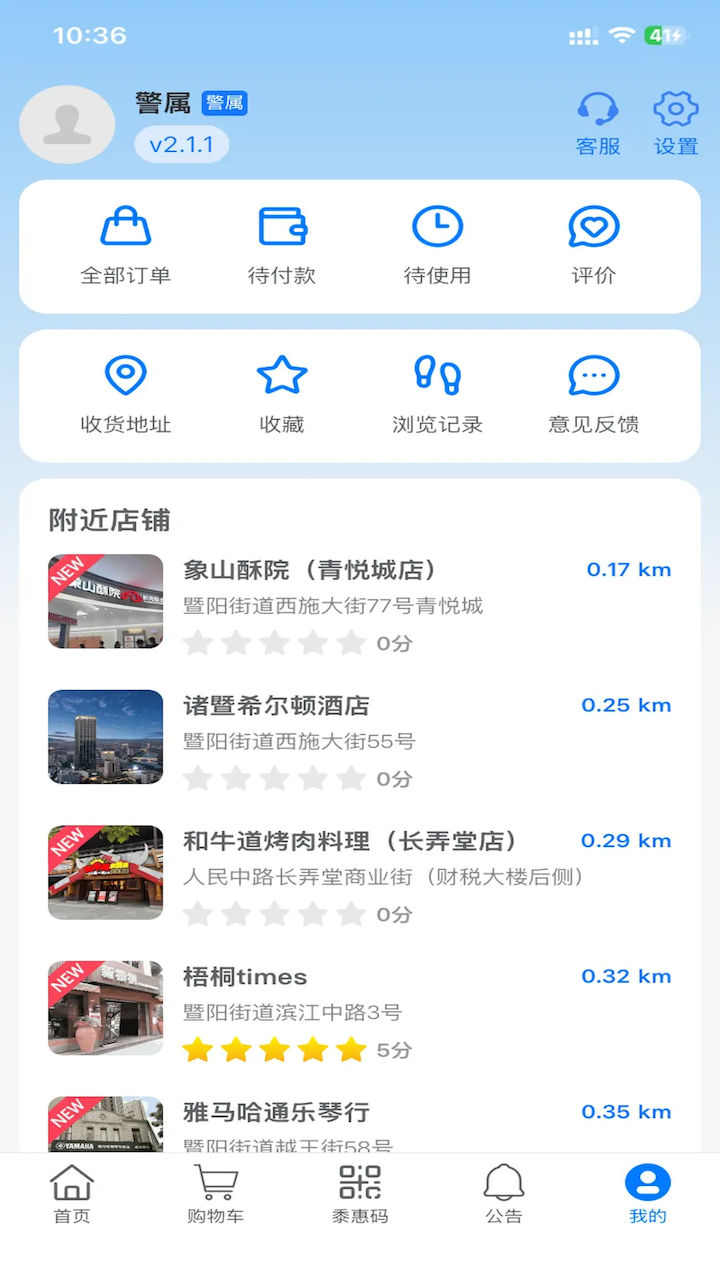Screen dimensions: 720x1280
Task: Open the 设置 settings gear
Action: pyautogui.click(x=674, y=122)
